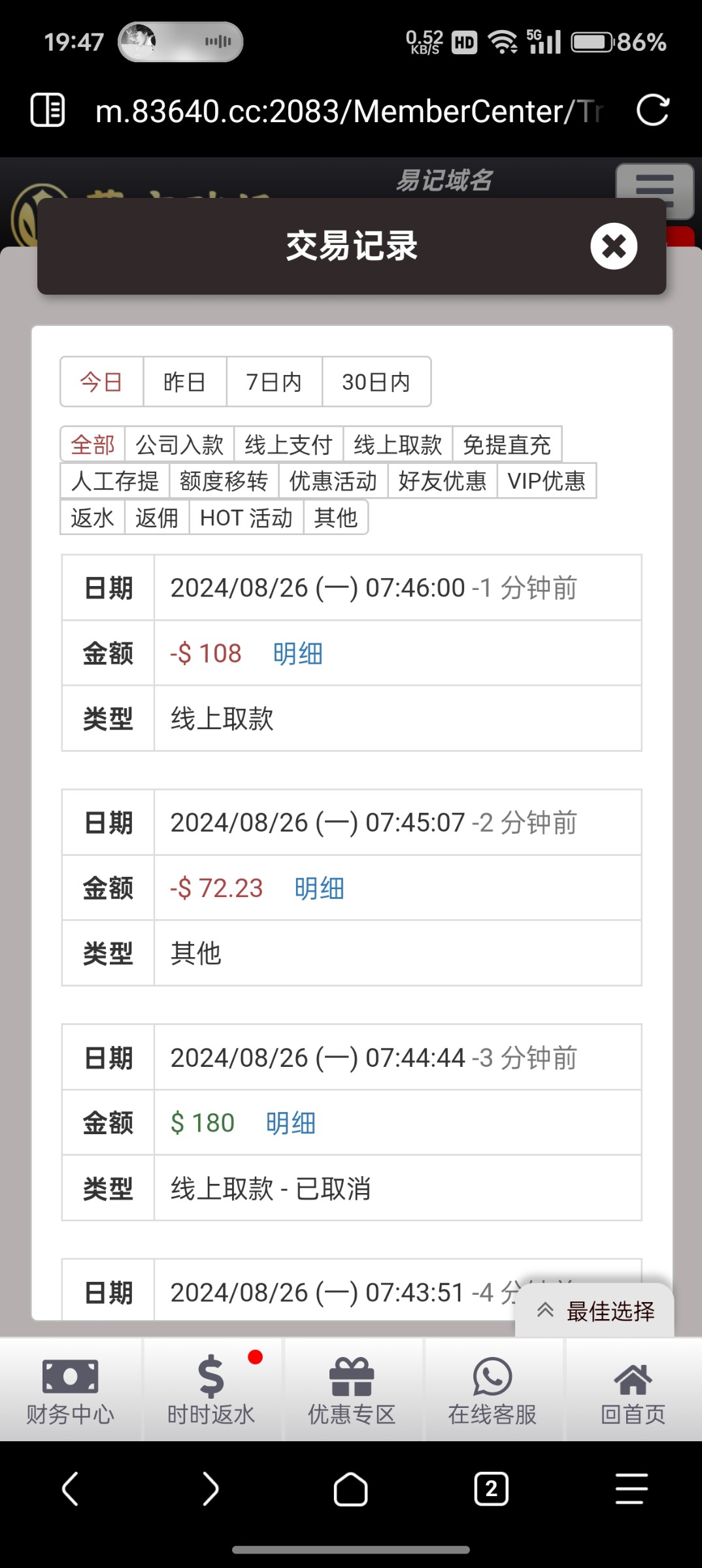The height and width of the screenshot is (1568, 702).
Task: Contact 在线客服
Action: [492, 1390]
